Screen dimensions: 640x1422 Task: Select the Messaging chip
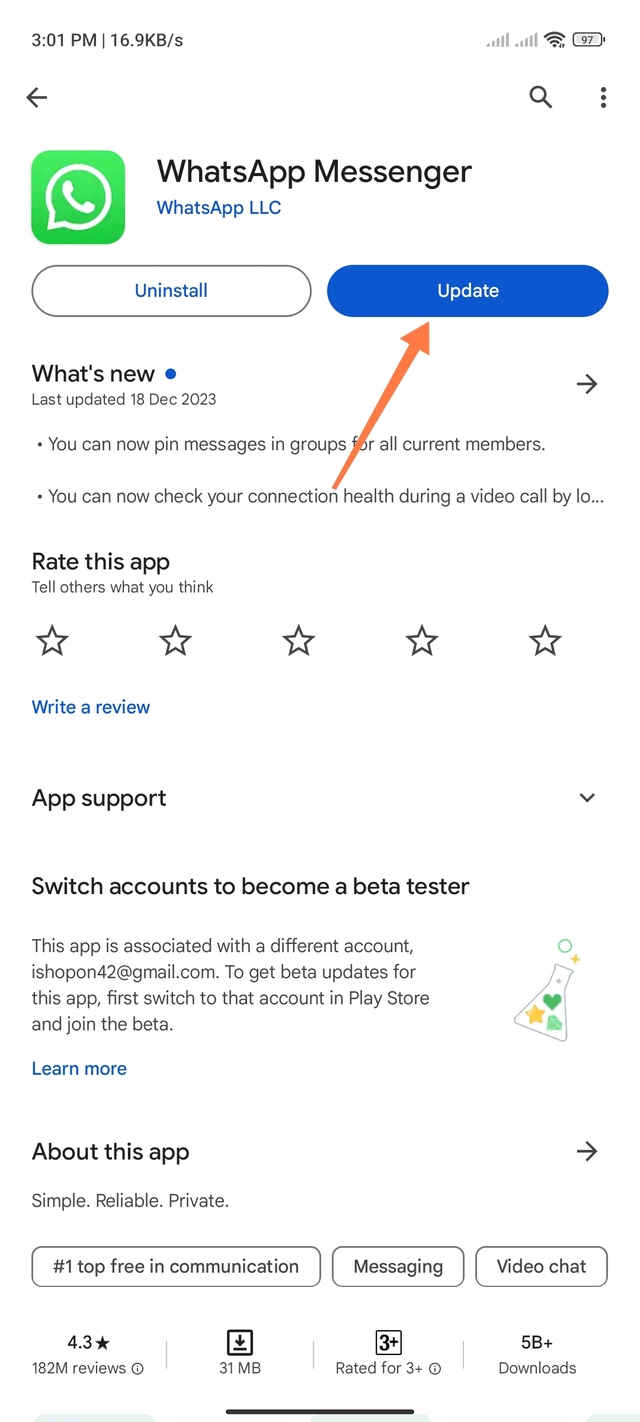click(398, 1266)
